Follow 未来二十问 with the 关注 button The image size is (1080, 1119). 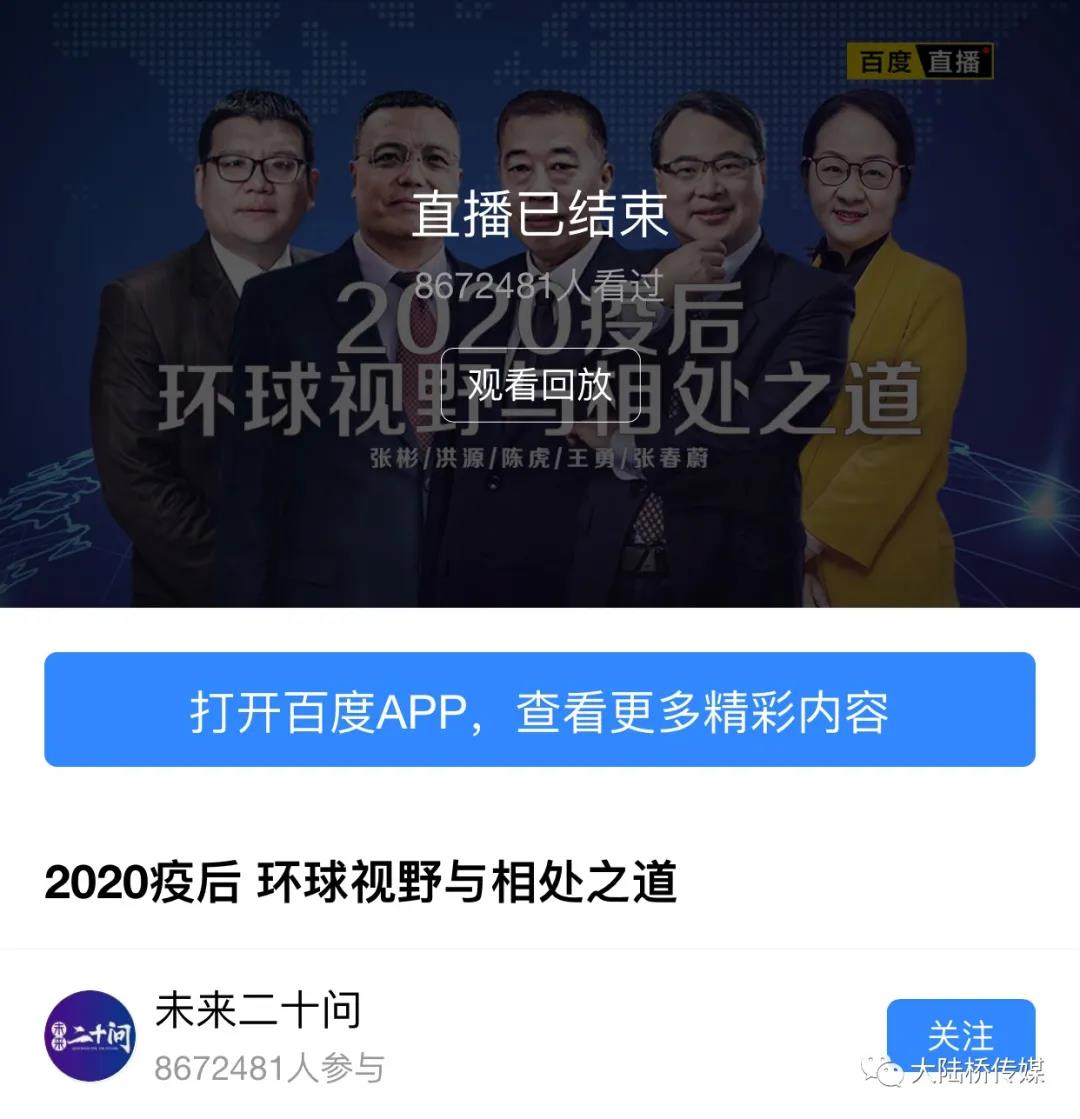point(960,1036)
